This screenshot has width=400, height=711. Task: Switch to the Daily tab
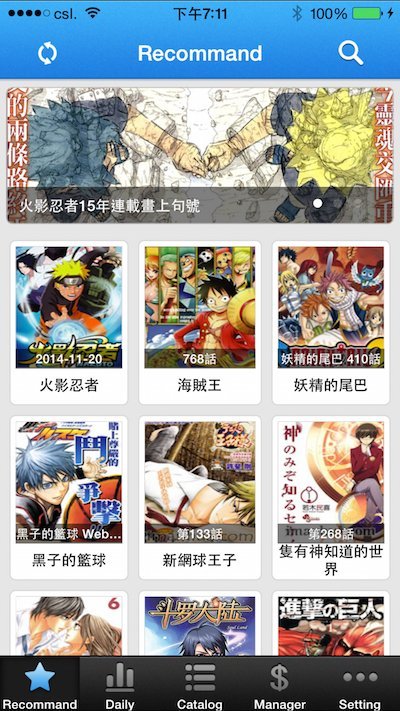(x=120, y=684)
